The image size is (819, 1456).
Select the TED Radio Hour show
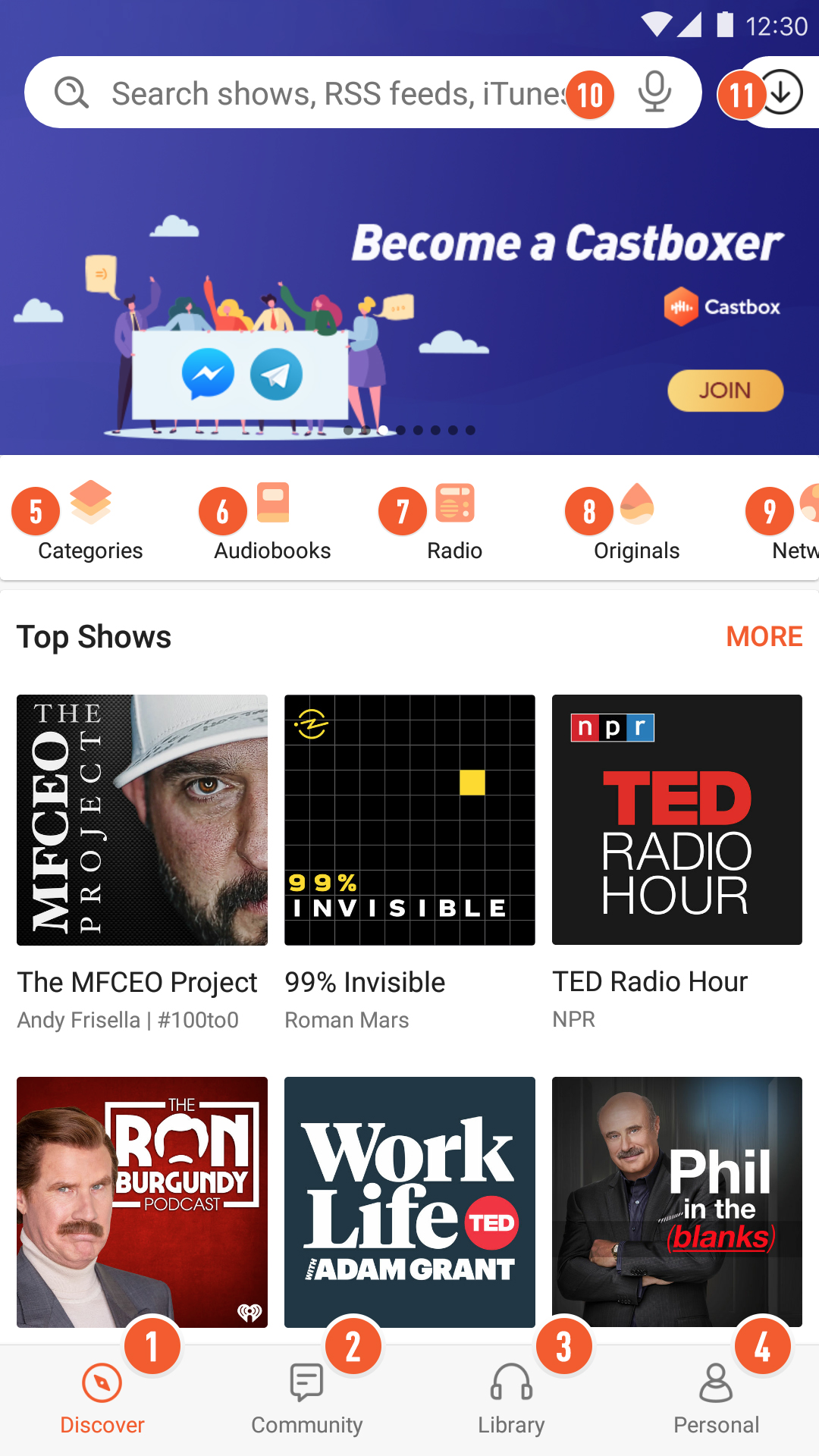[x=676, y=820]
